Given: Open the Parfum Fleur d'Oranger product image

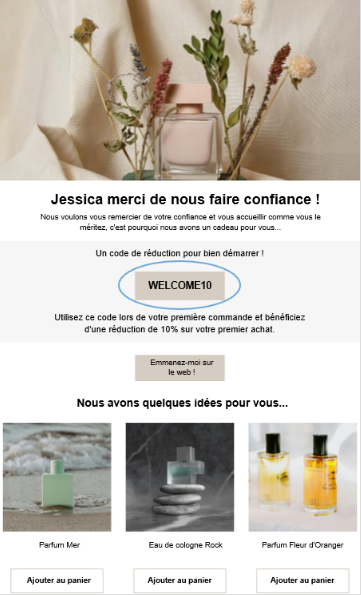Looking at the screenshot, I should 303,477.
